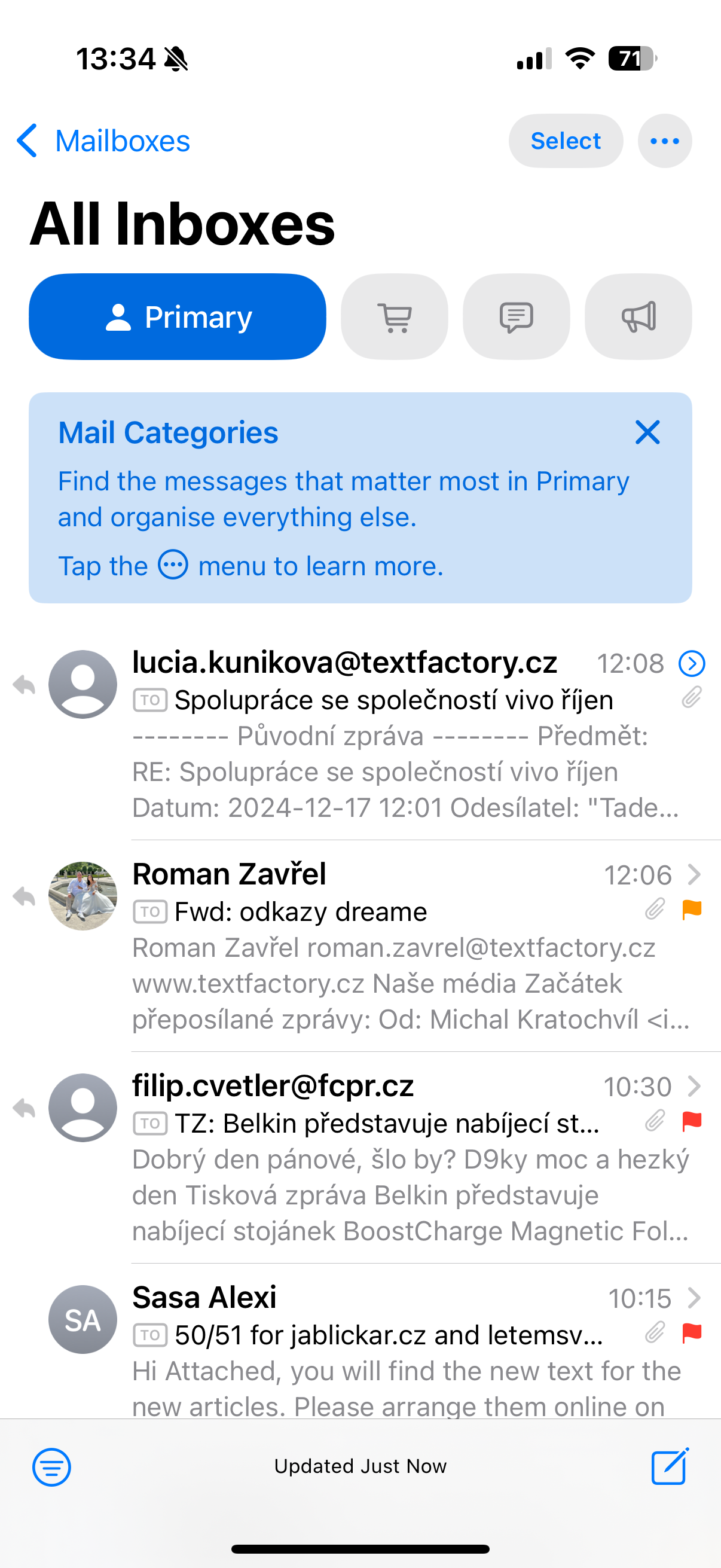Dismiss the Mail Categories banner
Image resolution: width=721 pixels, height=1568 pixels.
pos(647,433)
